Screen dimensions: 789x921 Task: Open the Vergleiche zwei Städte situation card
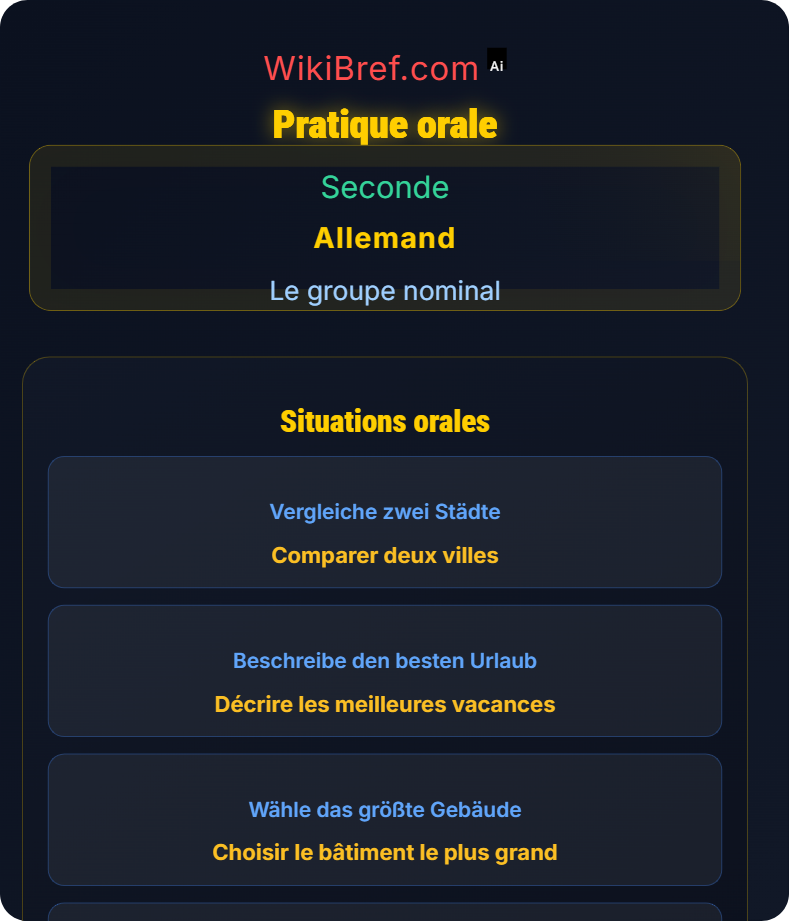coord(385,522)
